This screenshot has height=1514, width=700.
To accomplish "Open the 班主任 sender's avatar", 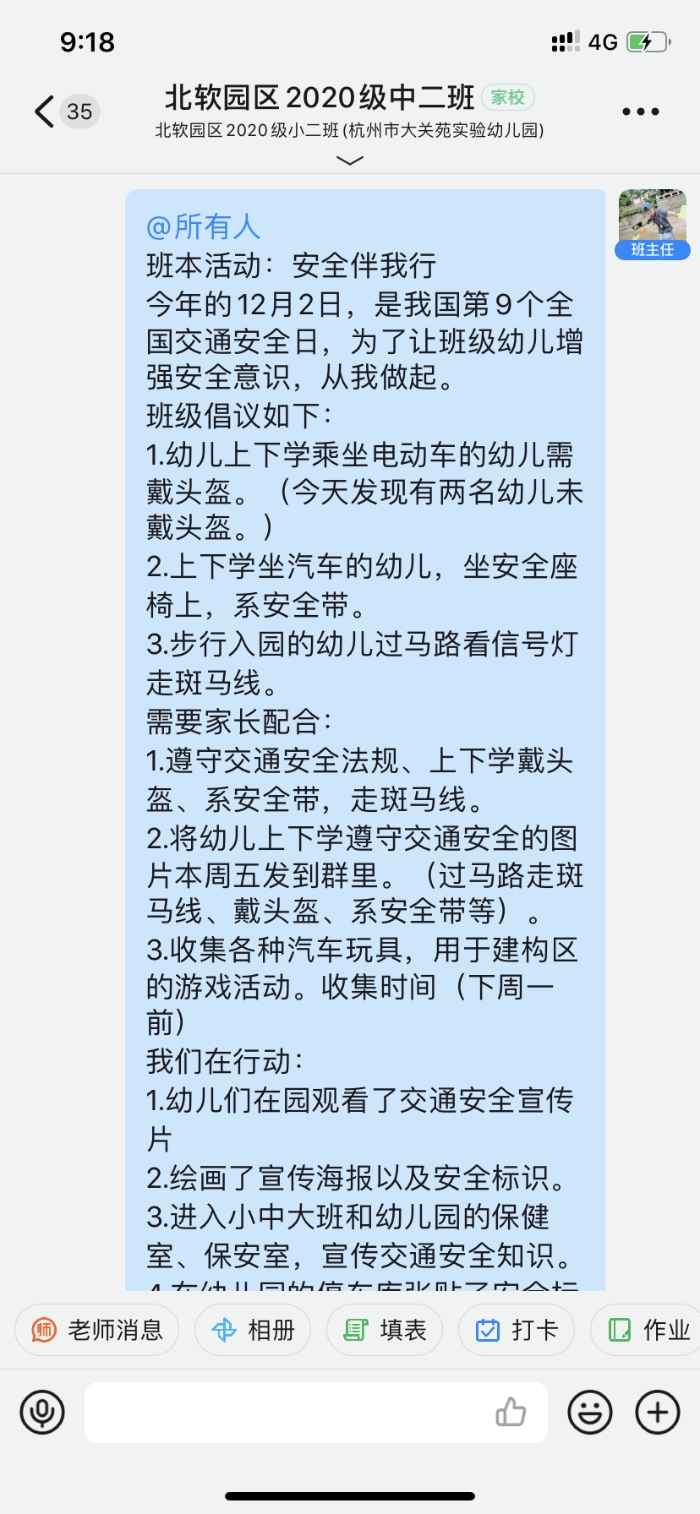I will tap(652, 225).
